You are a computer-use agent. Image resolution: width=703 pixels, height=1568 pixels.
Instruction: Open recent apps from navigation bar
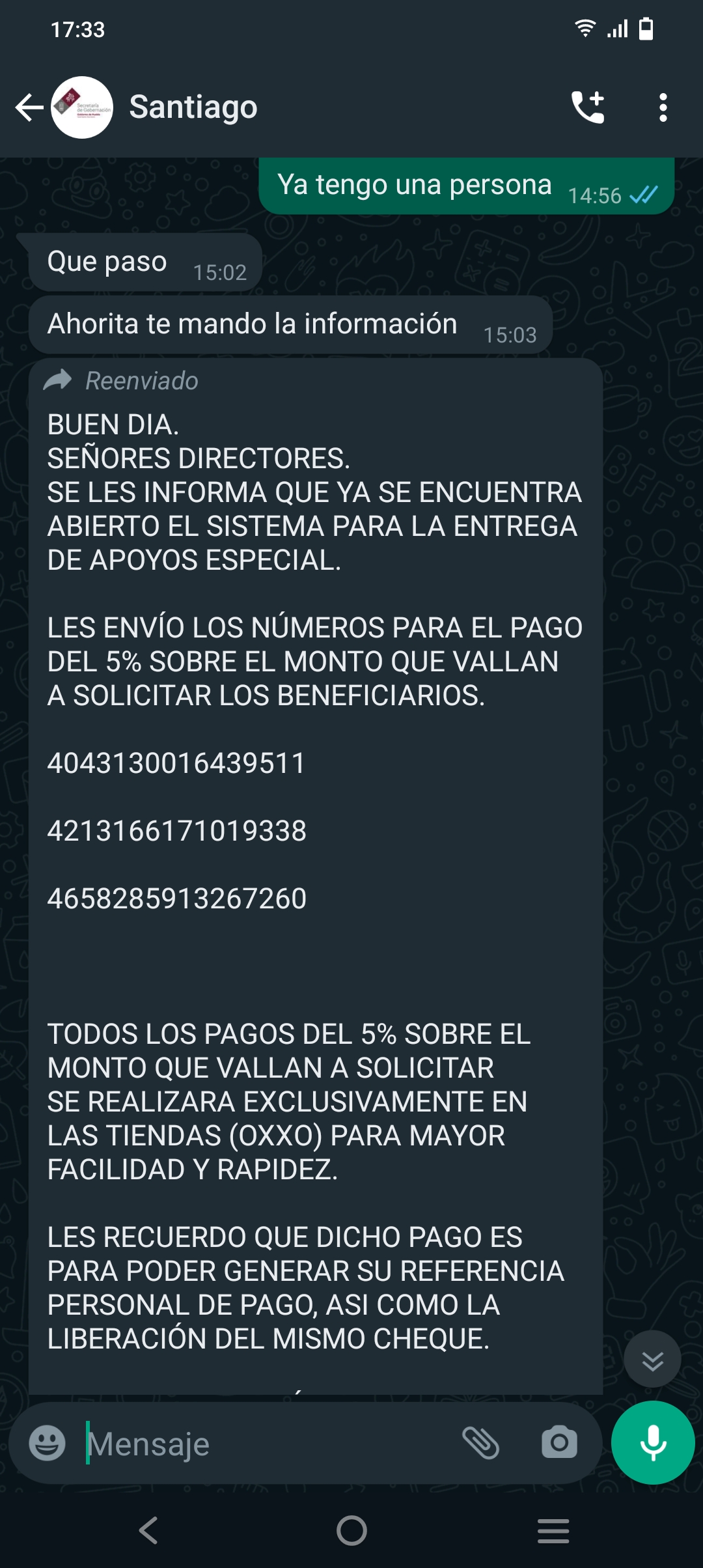coord(553,1530)
